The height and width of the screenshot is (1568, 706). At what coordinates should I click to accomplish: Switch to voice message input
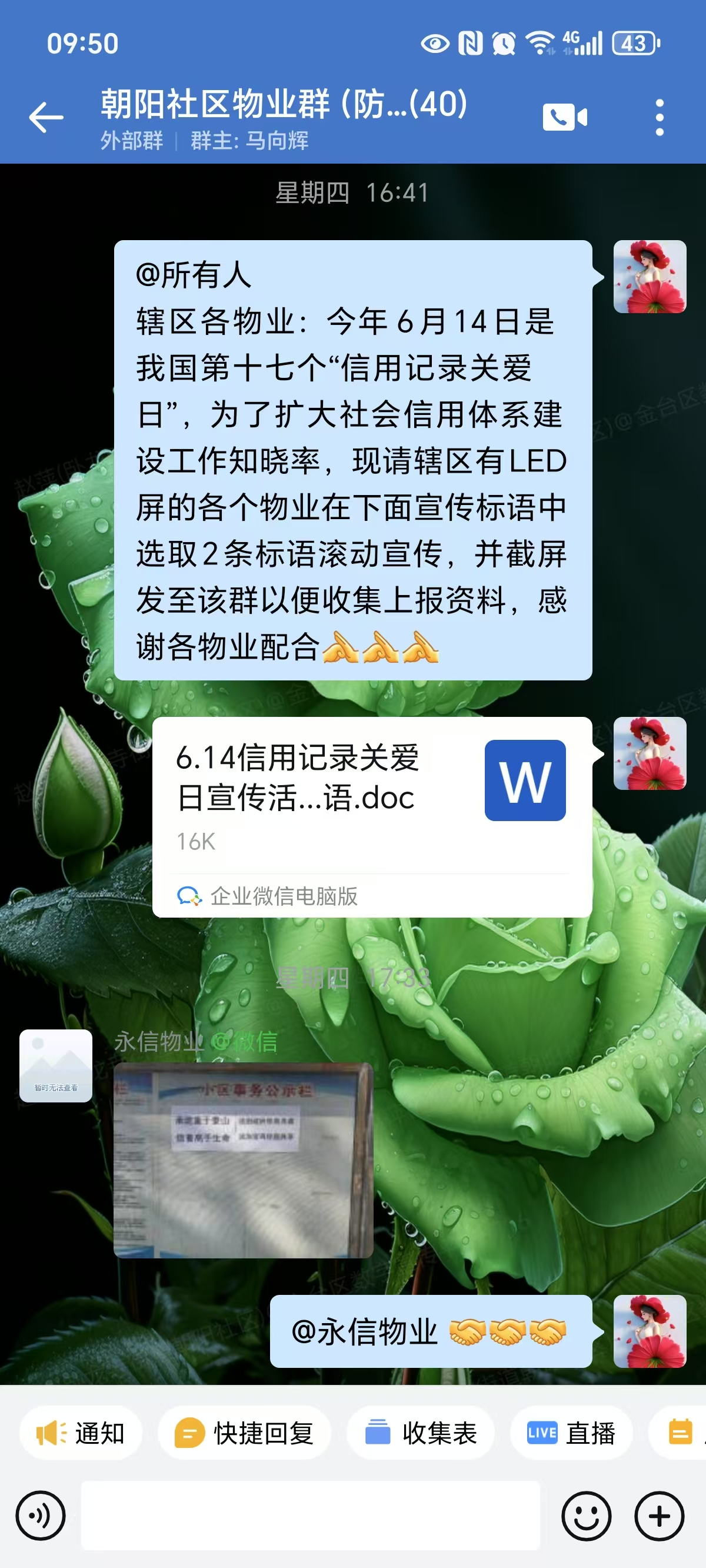pyautogui.click(x=40, y=1516)
